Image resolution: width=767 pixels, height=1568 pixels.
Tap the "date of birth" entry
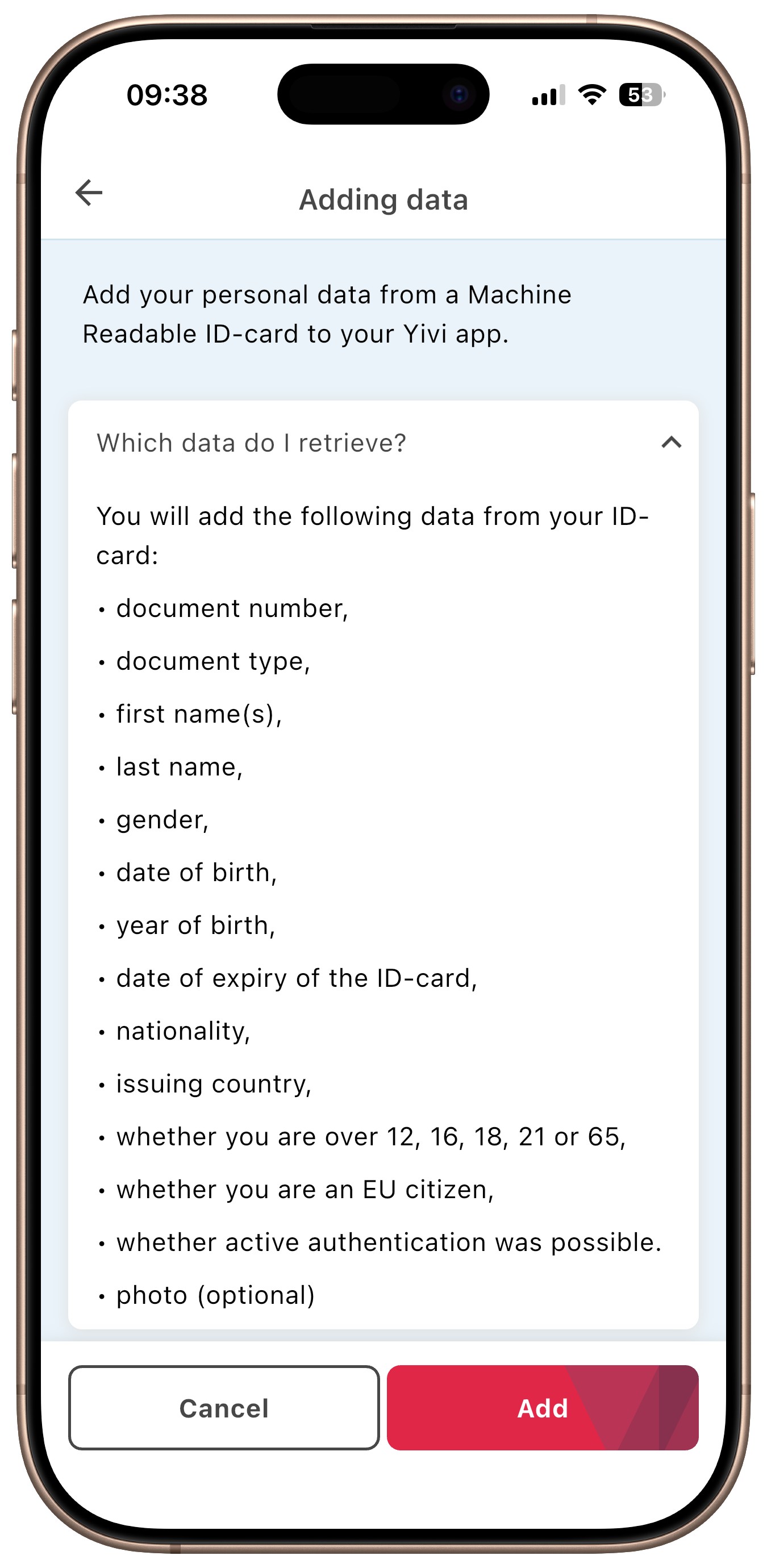click(x=196, y=872)
